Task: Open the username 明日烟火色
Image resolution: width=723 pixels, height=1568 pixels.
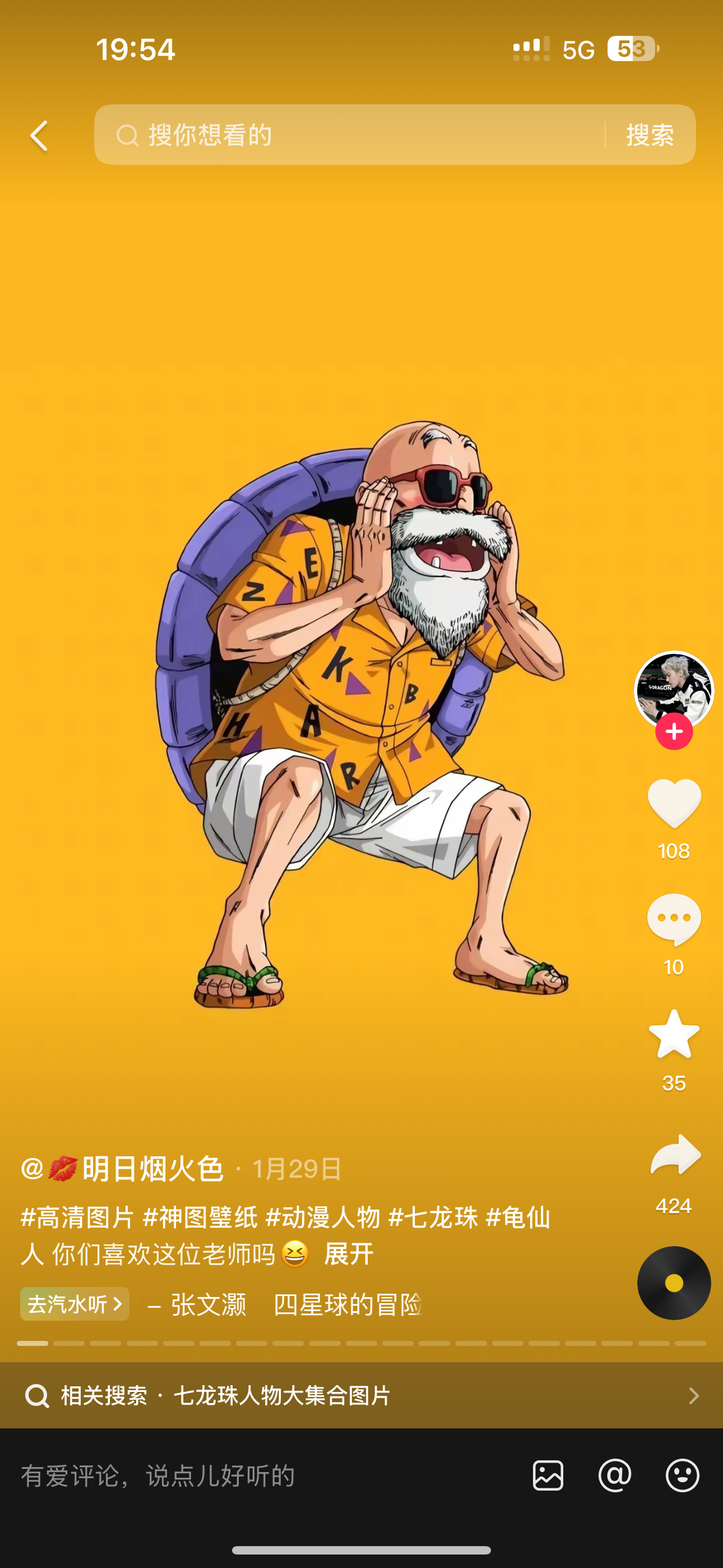Action: pyautogui.click(x=152, y=1169)
